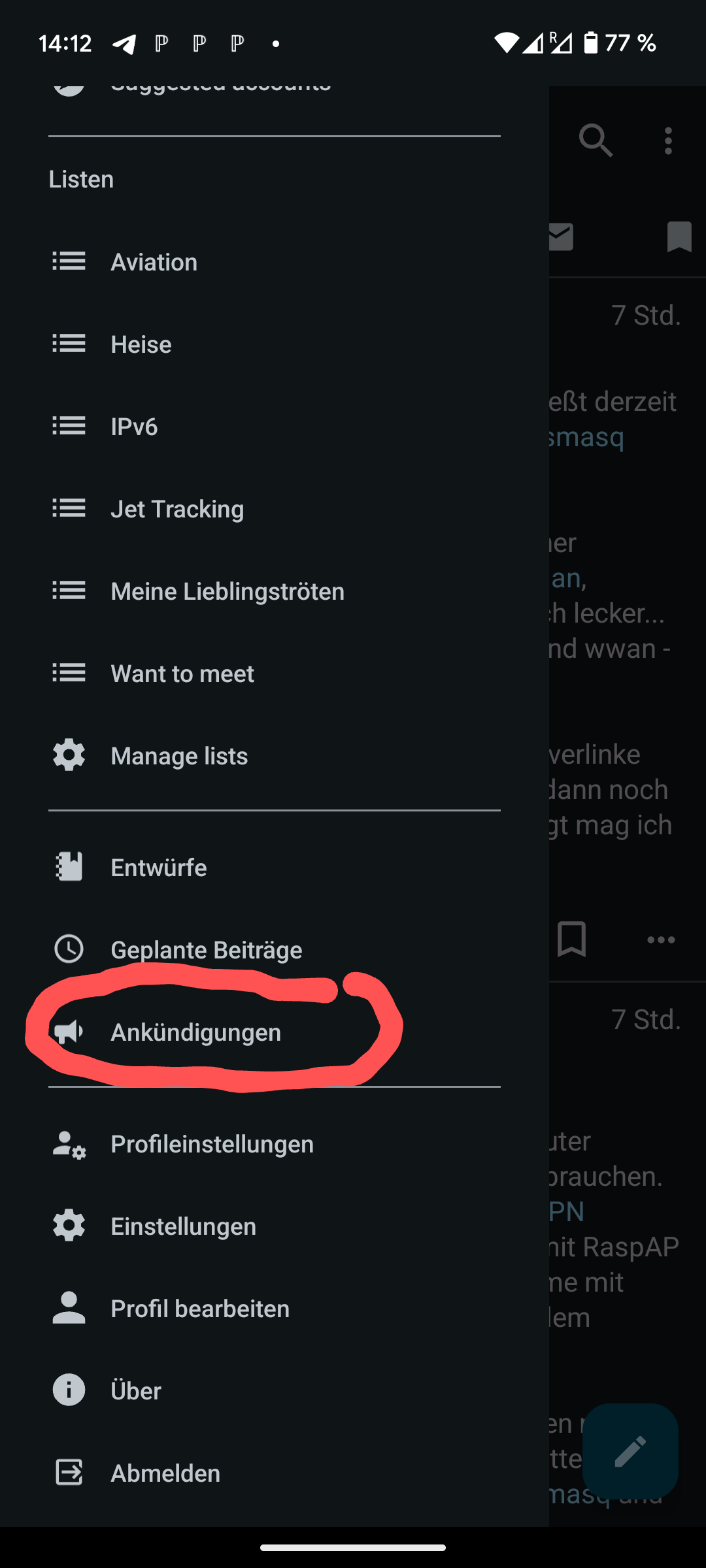Viewport: 706px width, 1568px height.
Task: Tap Abmelden to log out
Action: coord(165,1473)
